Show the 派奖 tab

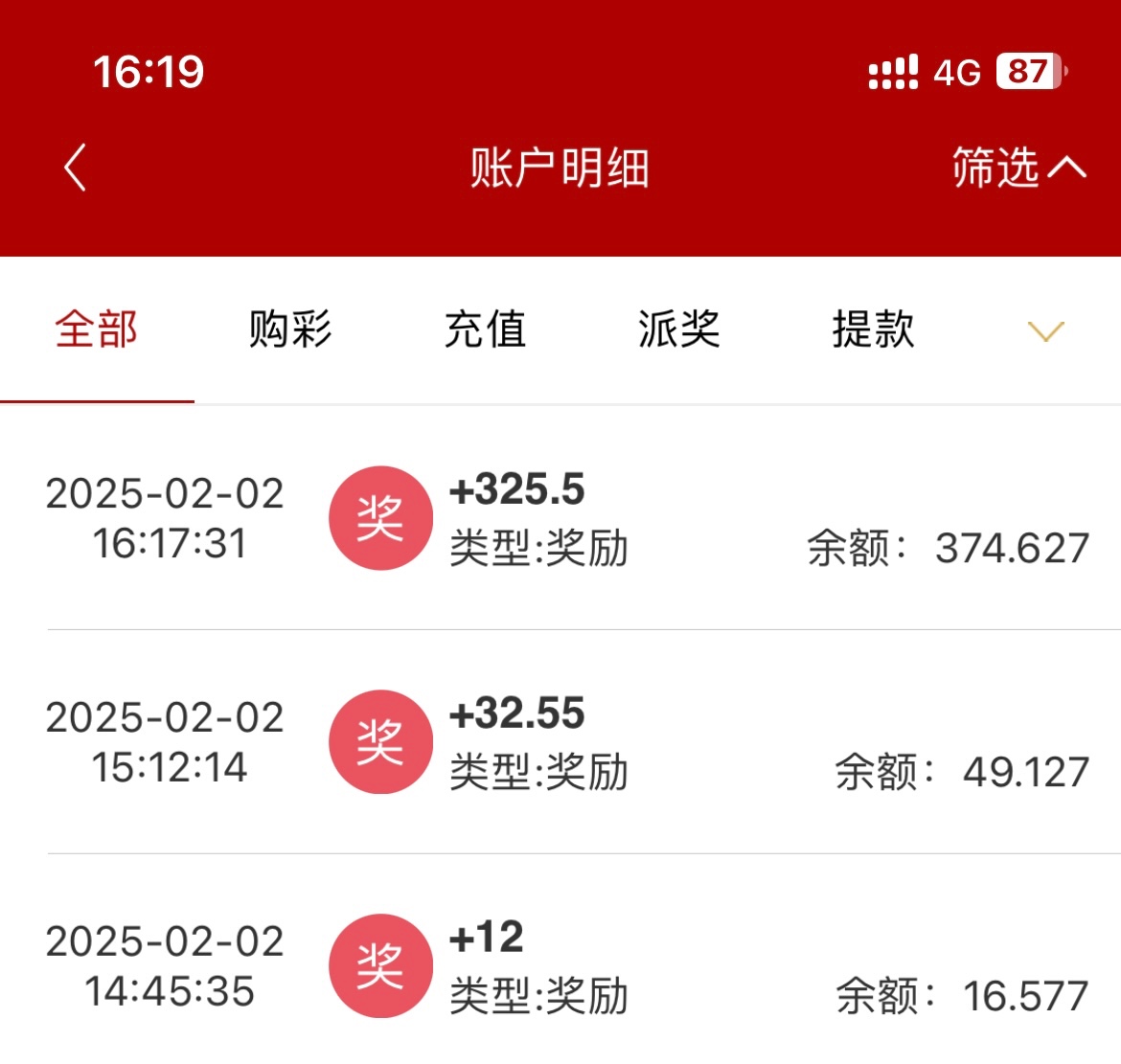point(678,329)
